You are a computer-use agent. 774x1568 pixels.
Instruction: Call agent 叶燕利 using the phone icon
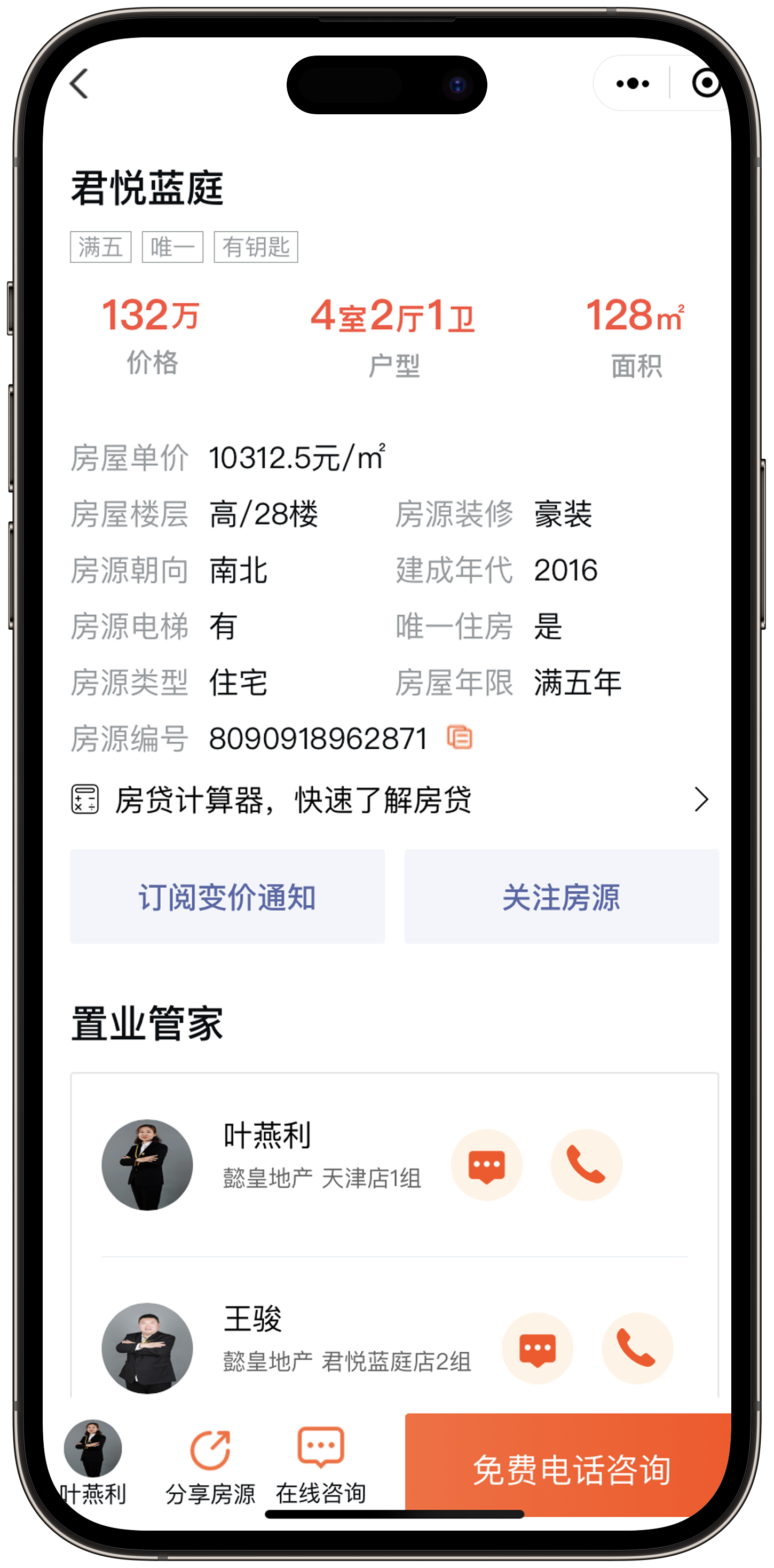pyautogui.click(x=586, y=1164)
